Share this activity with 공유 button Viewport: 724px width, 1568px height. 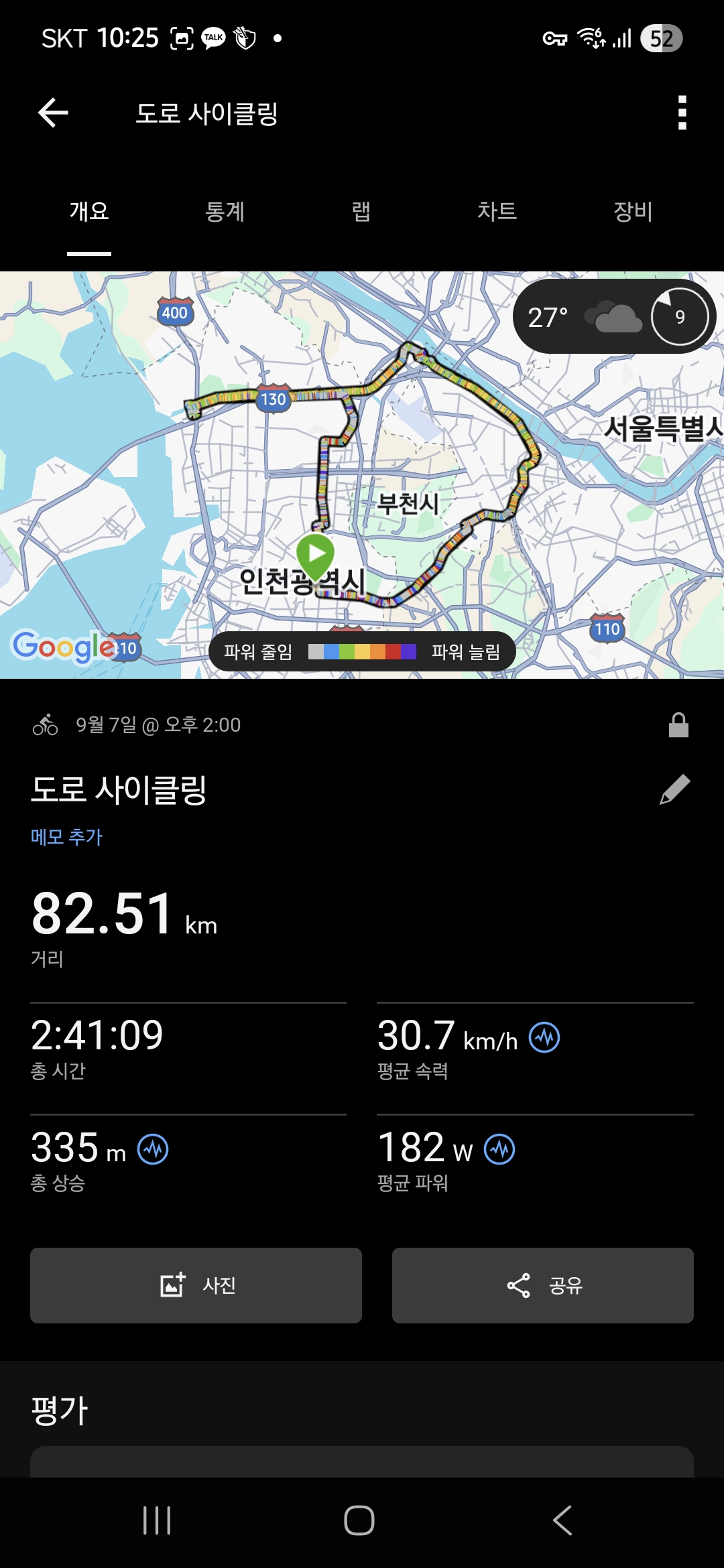(x=542, y=1285)
